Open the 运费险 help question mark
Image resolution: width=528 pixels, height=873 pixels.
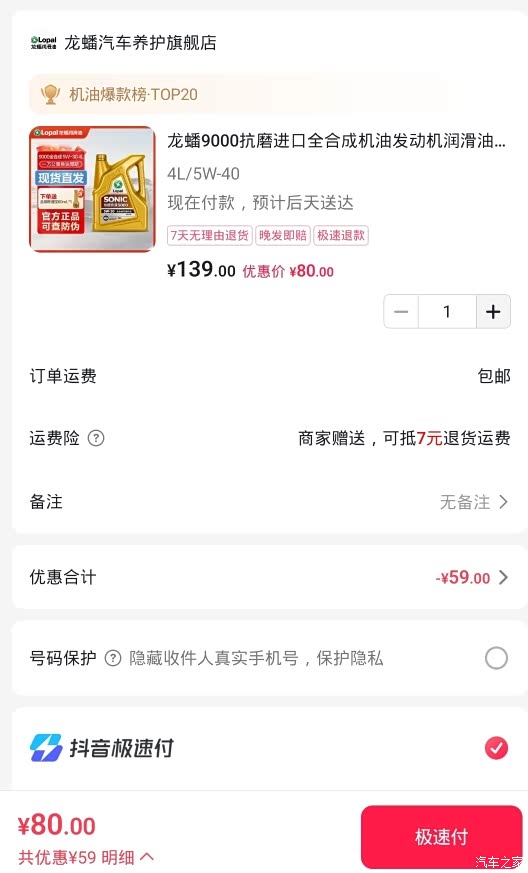pos(96,438)
